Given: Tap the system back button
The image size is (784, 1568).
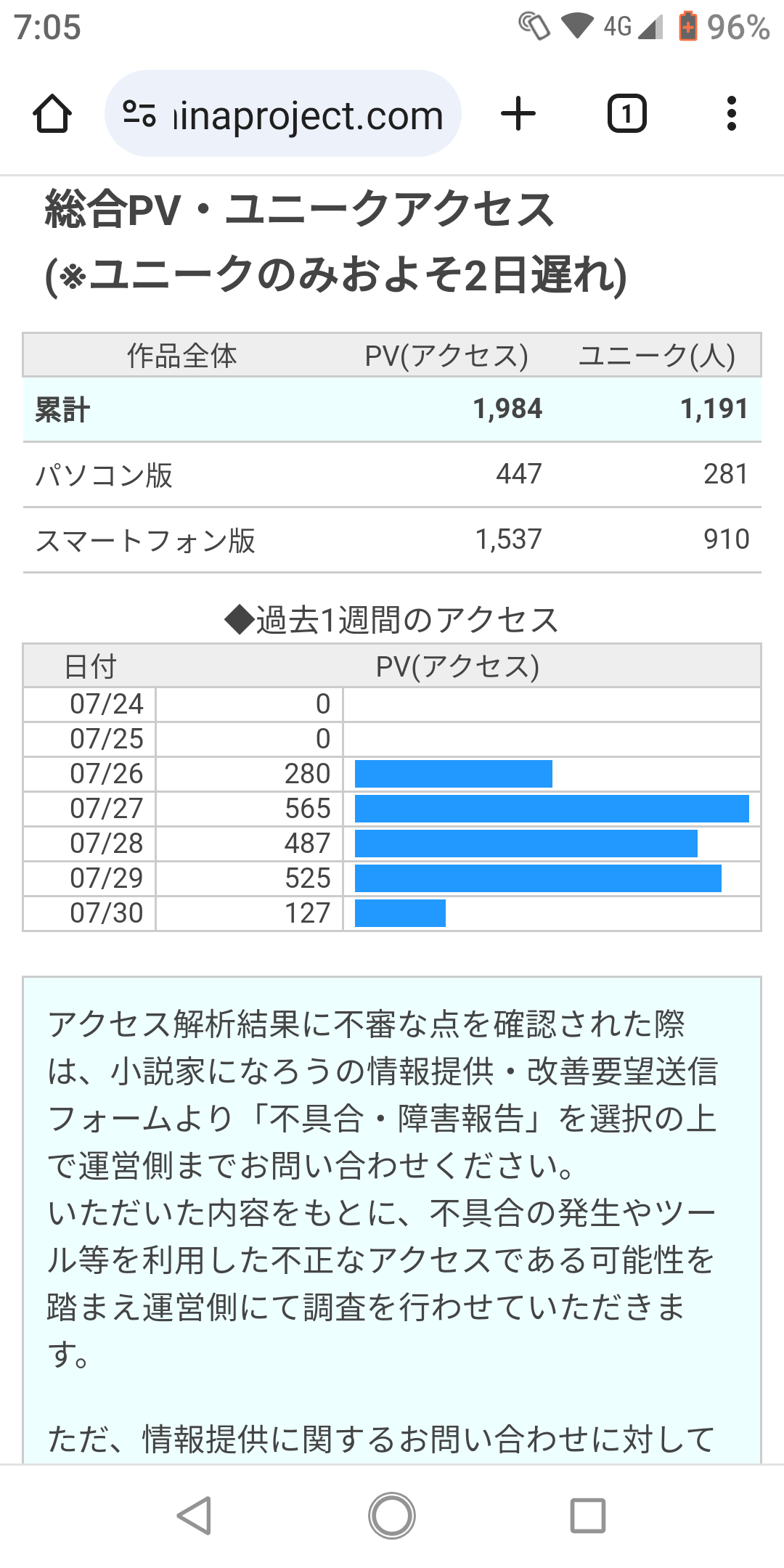Looking at the screenshot, I should (x=195, y=1515).
